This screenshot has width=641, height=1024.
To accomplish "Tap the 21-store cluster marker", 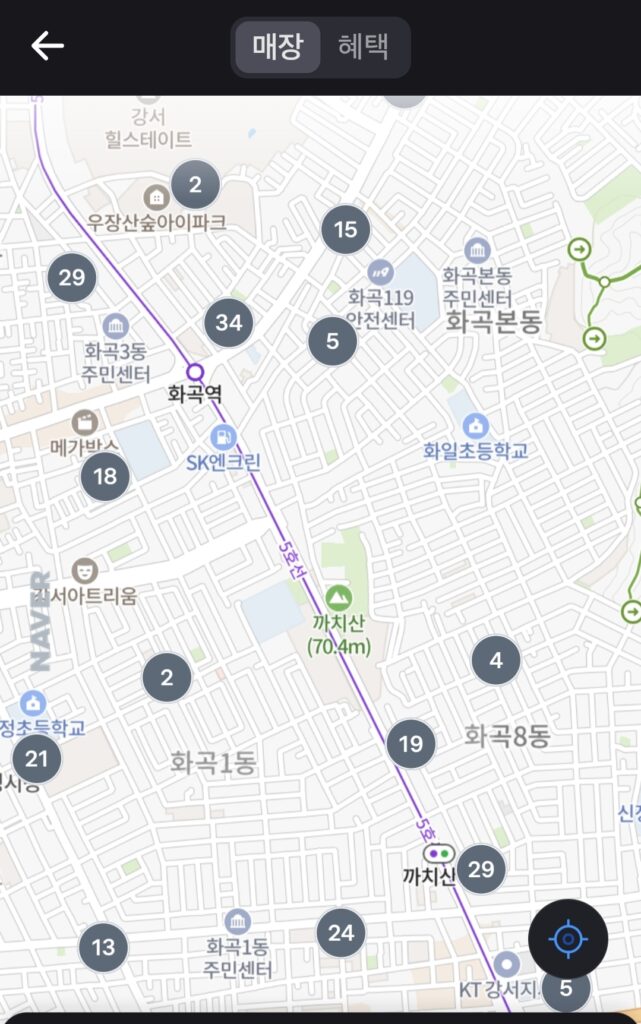I will (37, 759).
